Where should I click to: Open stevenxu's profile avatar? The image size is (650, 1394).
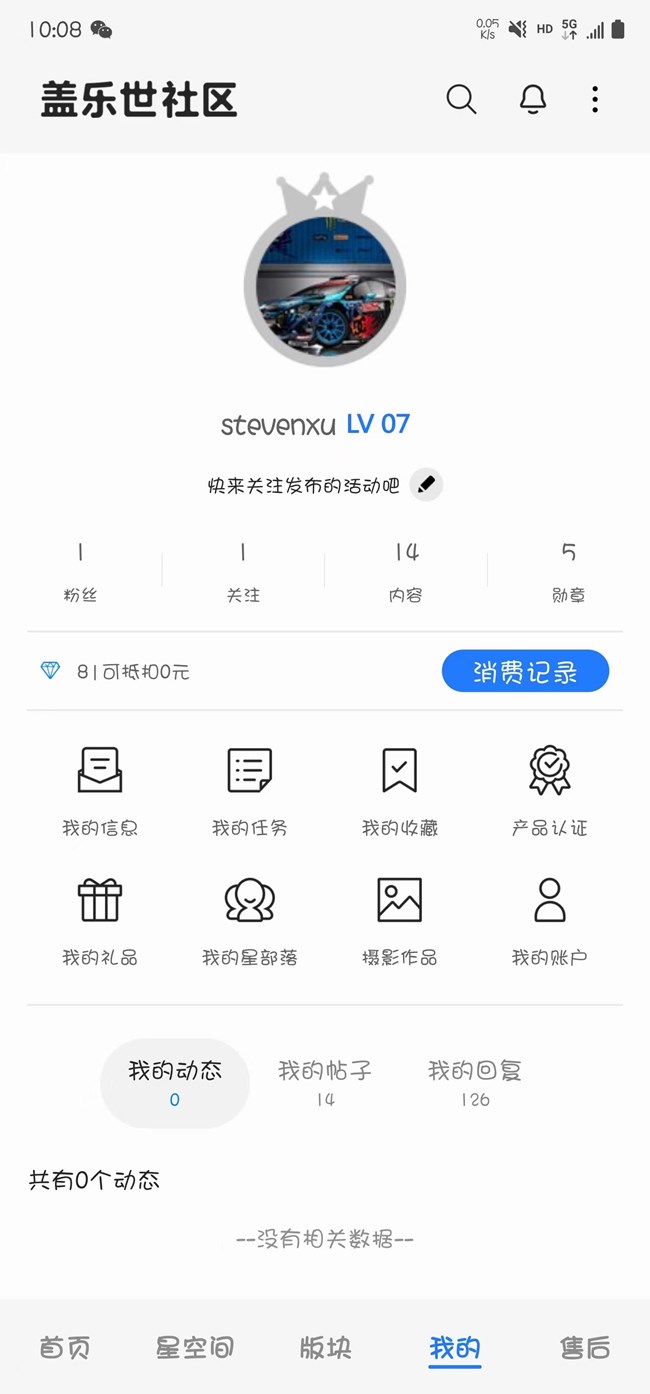pyautogui.click(x=325, y=286)
